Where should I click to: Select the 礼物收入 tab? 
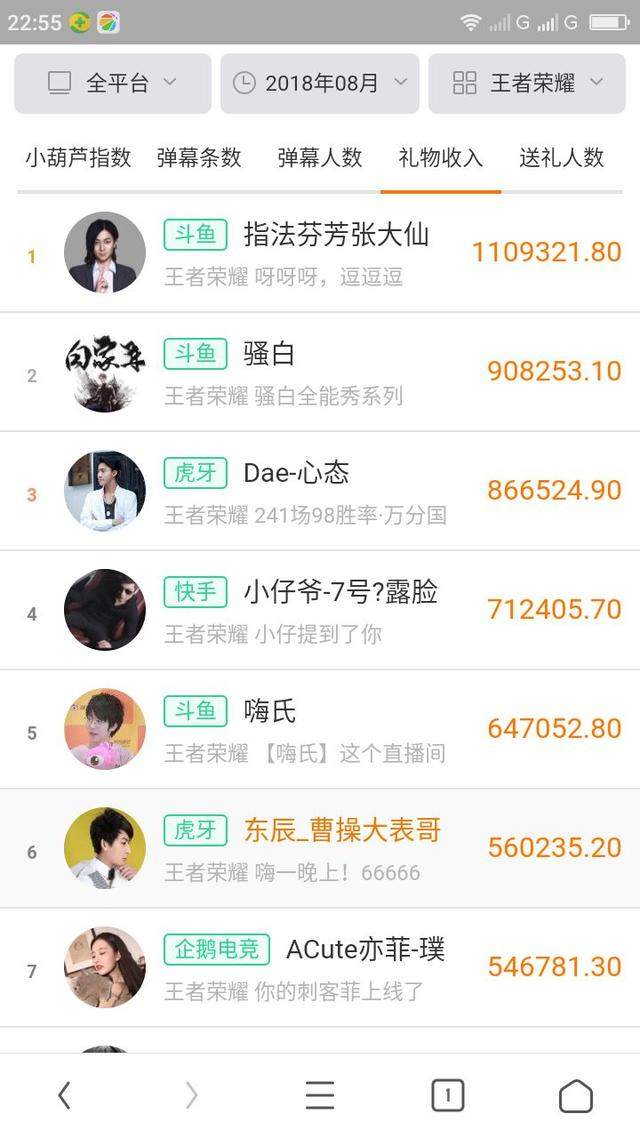(x=440, y=157)
